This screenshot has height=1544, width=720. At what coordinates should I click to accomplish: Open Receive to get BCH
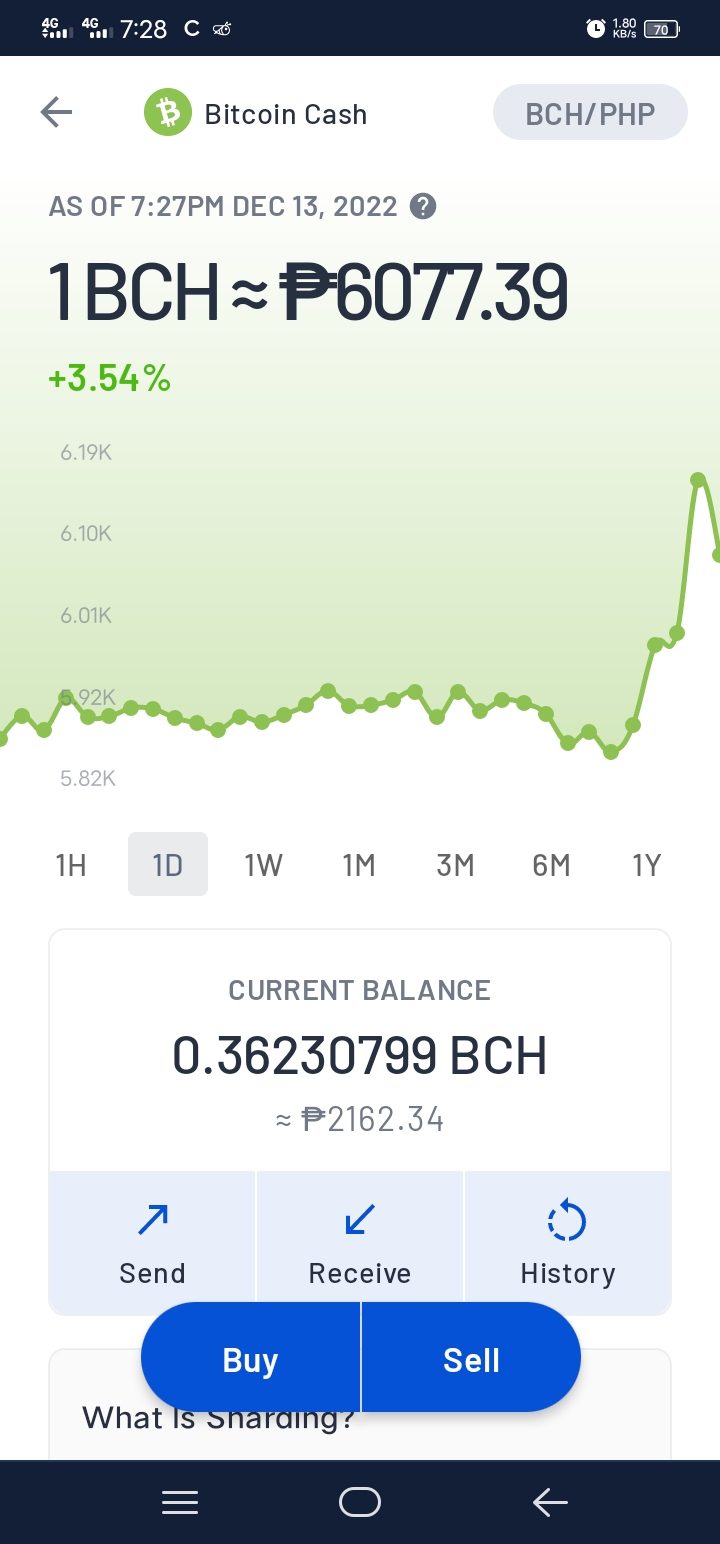click(360, 1243)
